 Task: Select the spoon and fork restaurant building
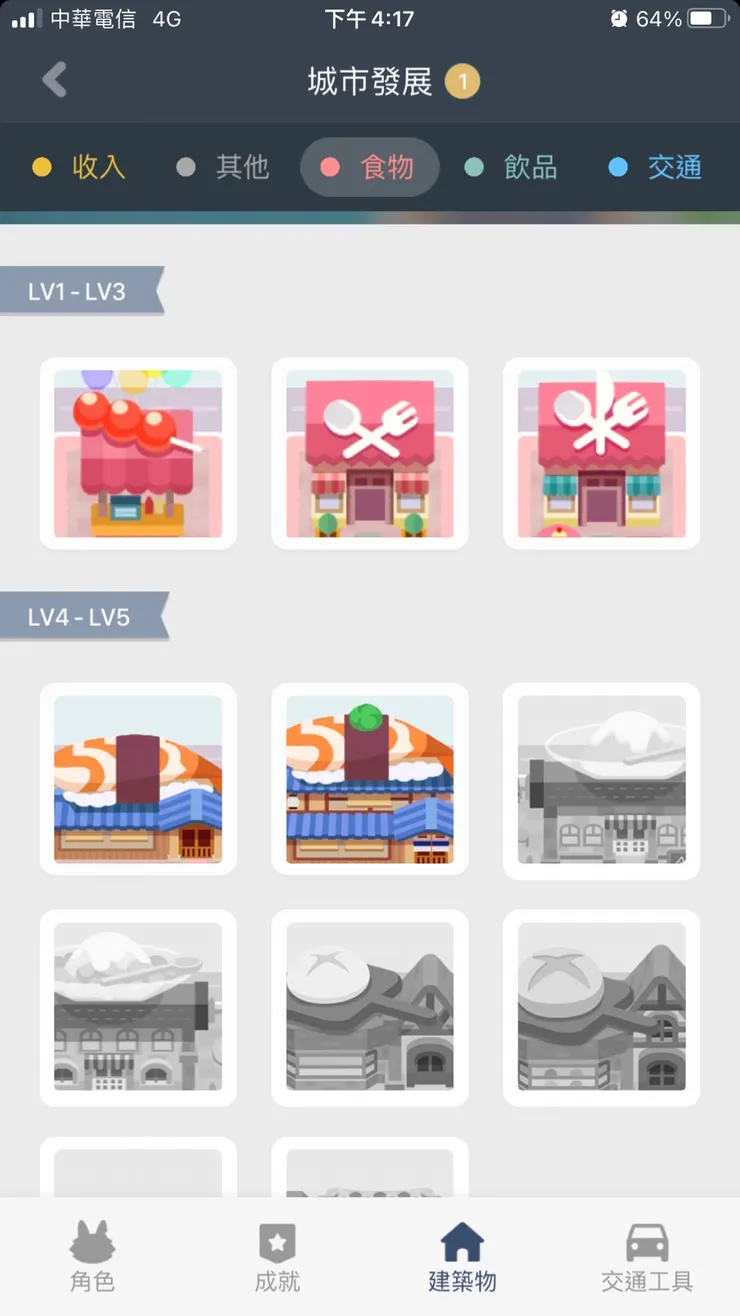(370, 453)
